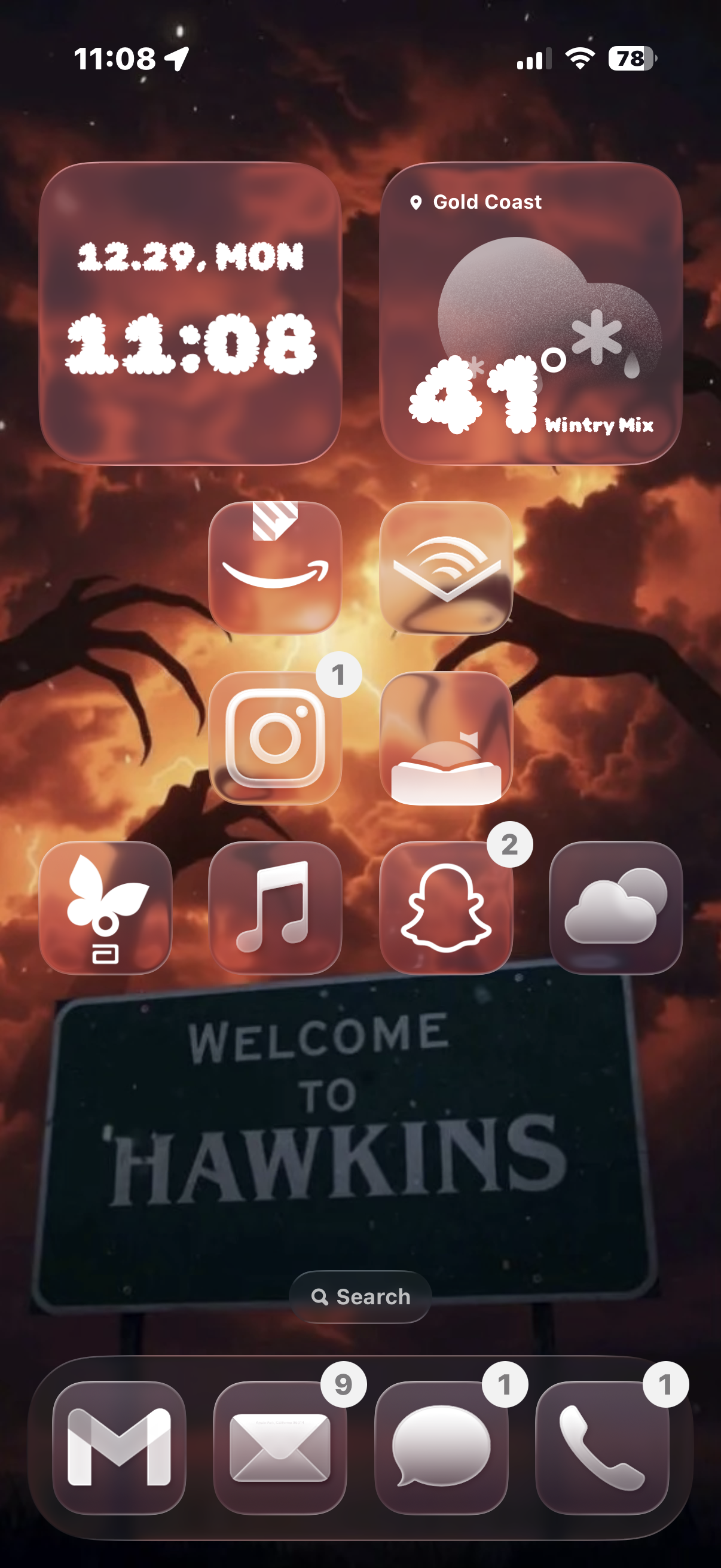Launch the Bible reading app

point(445,738)
